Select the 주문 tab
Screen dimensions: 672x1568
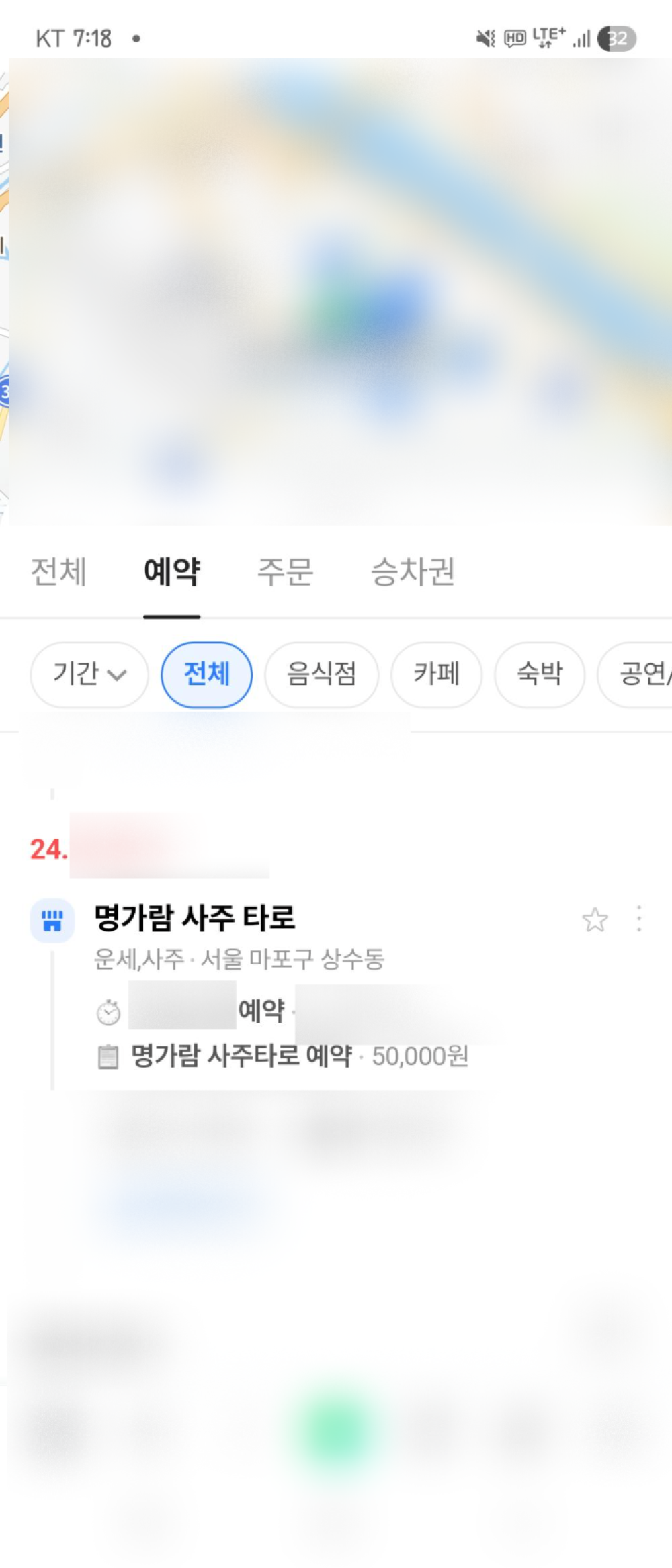click(x=285, y=572)
